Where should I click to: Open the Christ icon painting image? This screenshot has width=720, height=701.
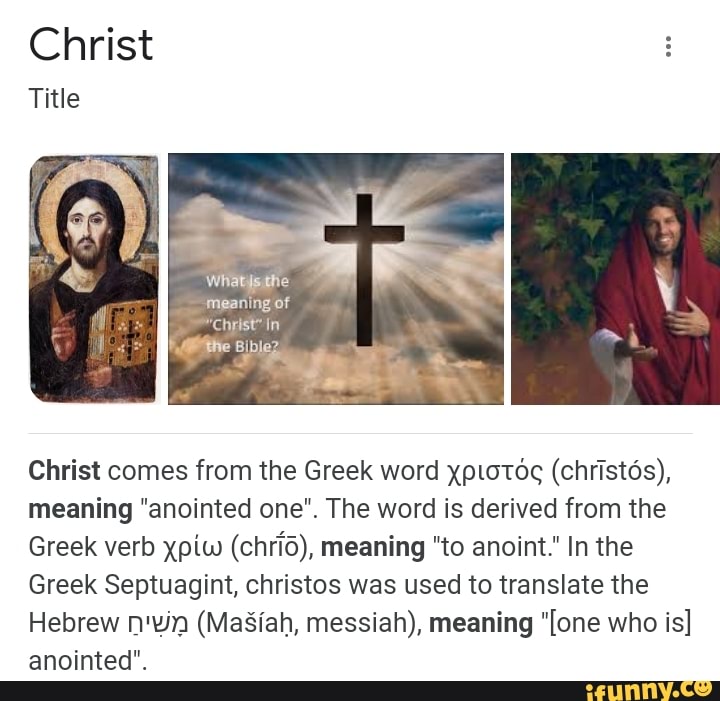[93, 279]
